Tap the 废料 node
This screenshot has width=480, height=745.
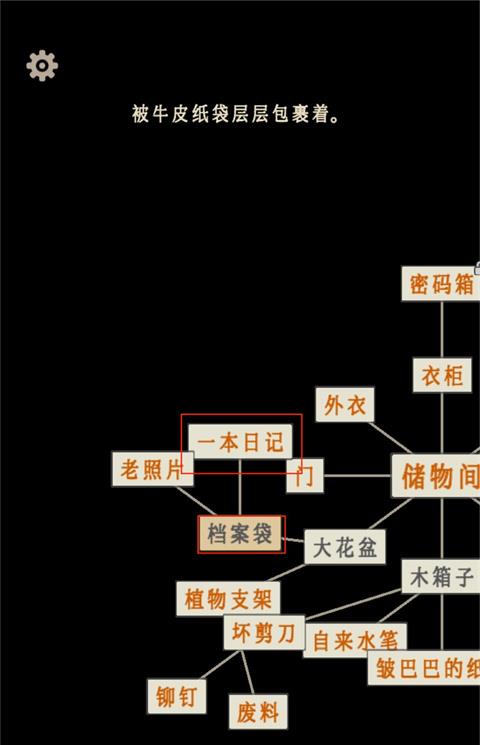coord(258,712)
